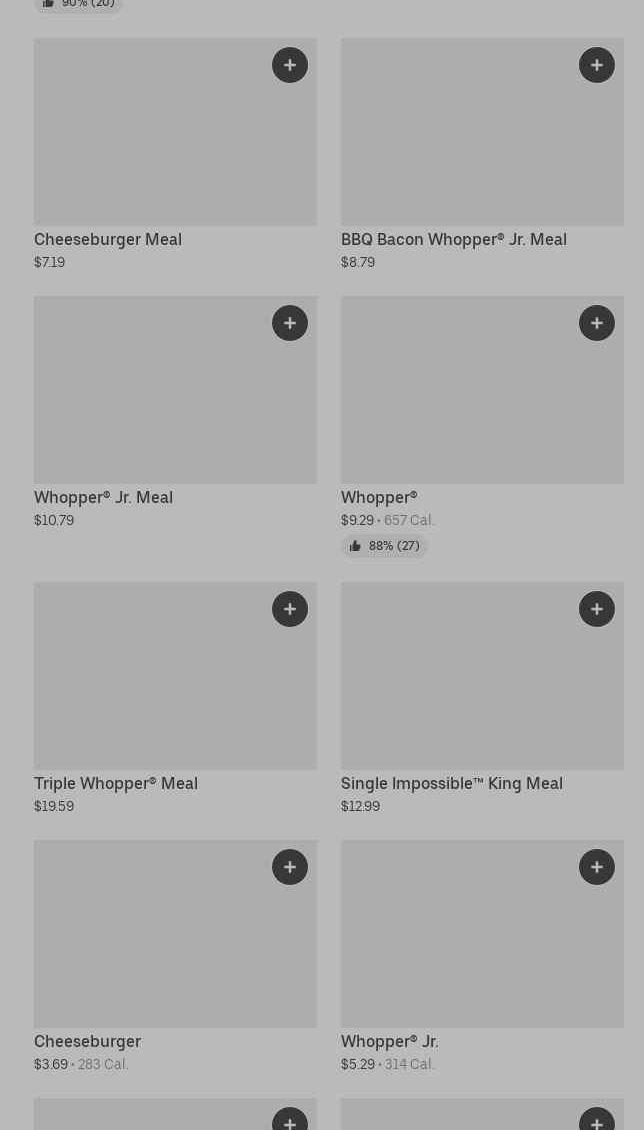Add BBQ Bacon Whopper Jr. Meal to cart
This screenshot has width=644, height=1130.
coord(596,65)
